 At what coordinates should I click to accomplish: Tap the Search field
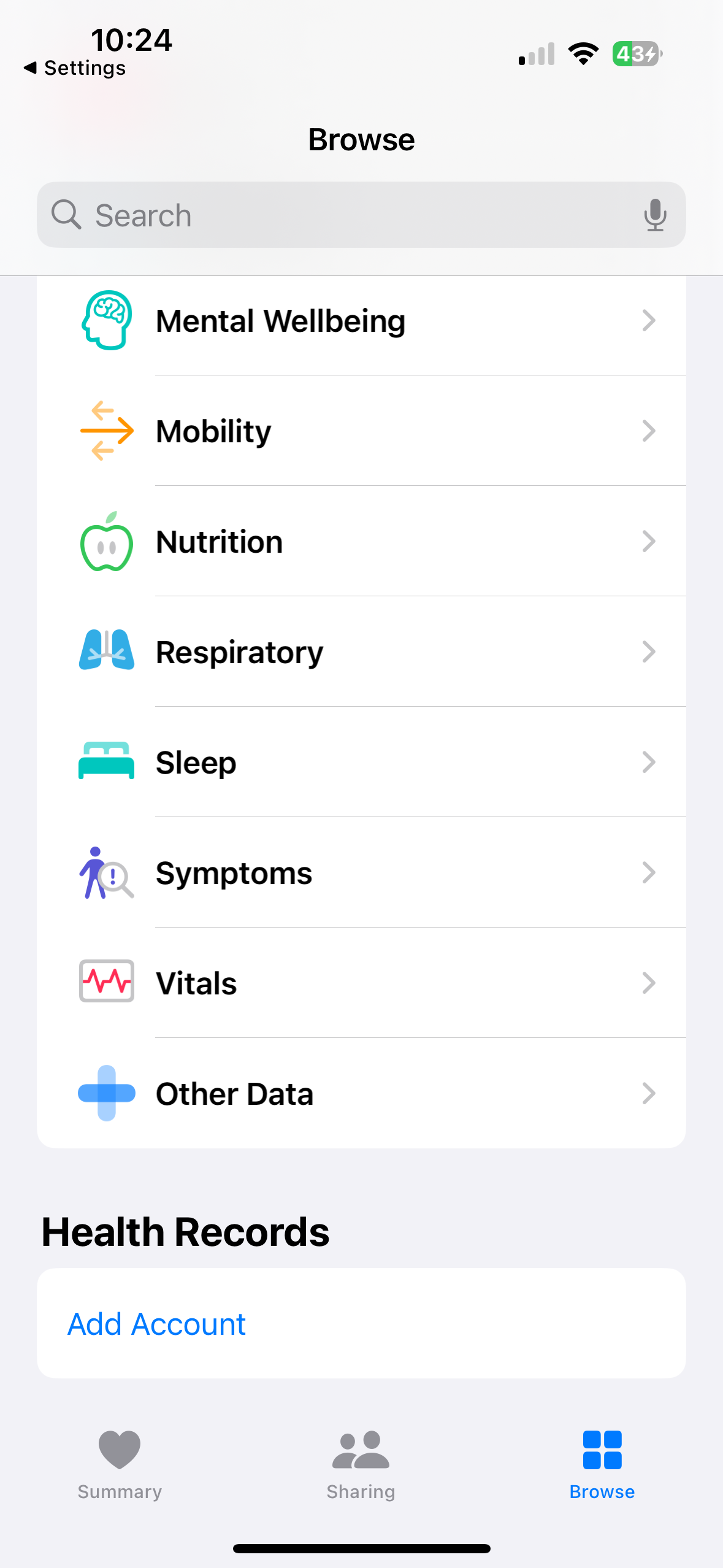coord(343,215)
